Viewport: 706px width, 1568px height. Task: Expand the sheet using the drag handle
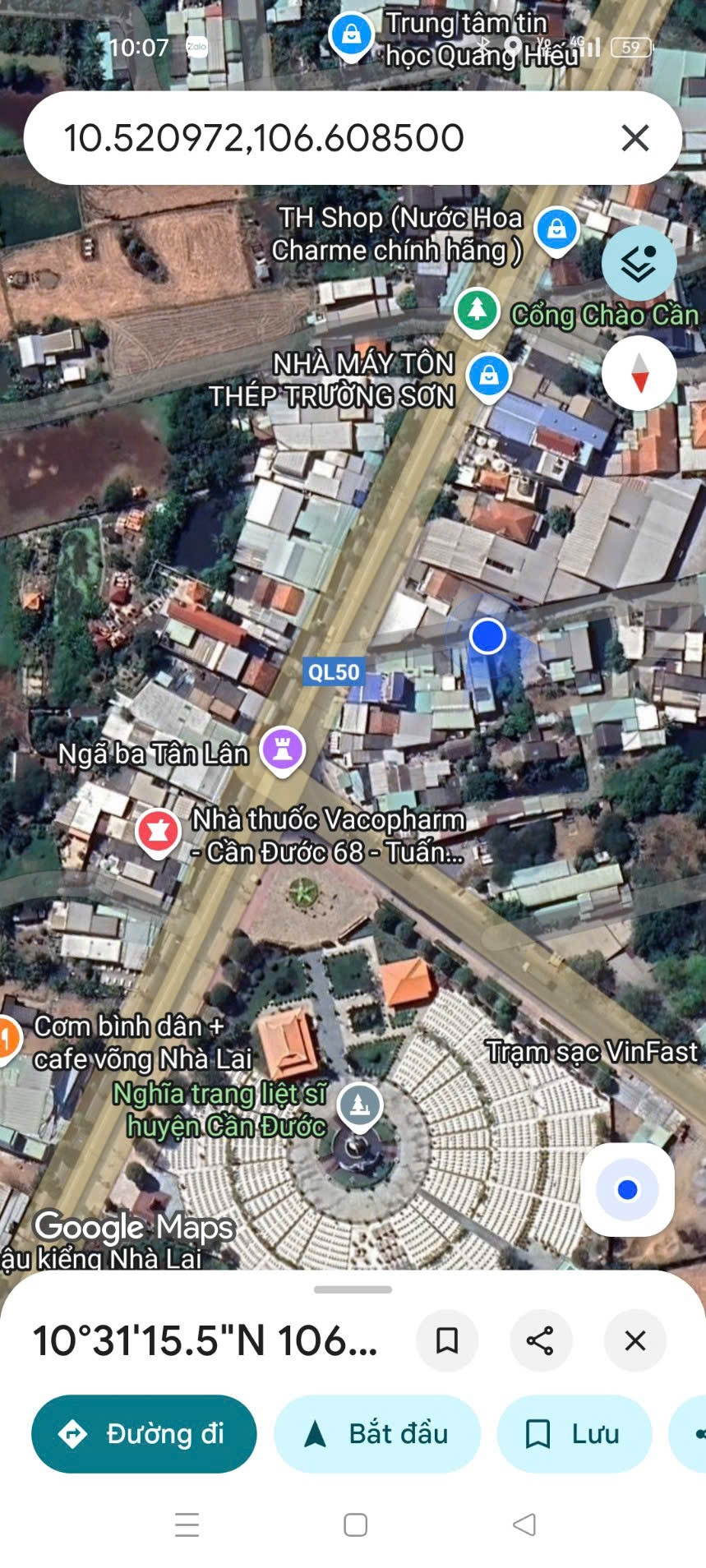coord(353,1289)
